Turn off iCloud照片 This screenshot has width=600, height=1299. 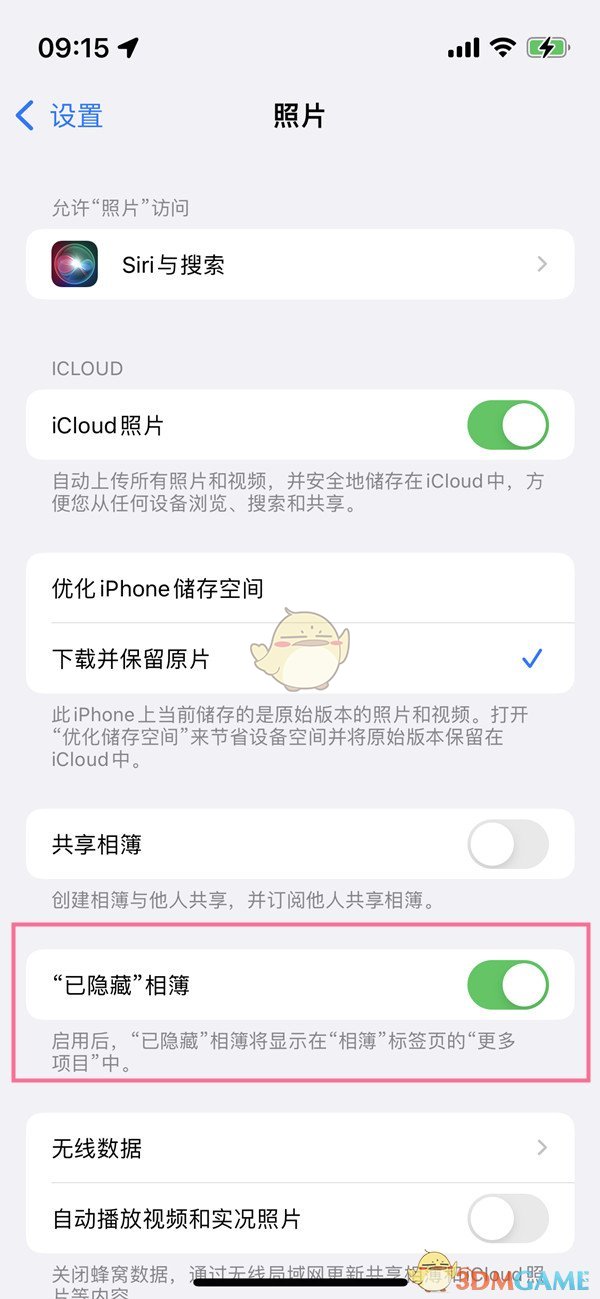tap(507, 425)
